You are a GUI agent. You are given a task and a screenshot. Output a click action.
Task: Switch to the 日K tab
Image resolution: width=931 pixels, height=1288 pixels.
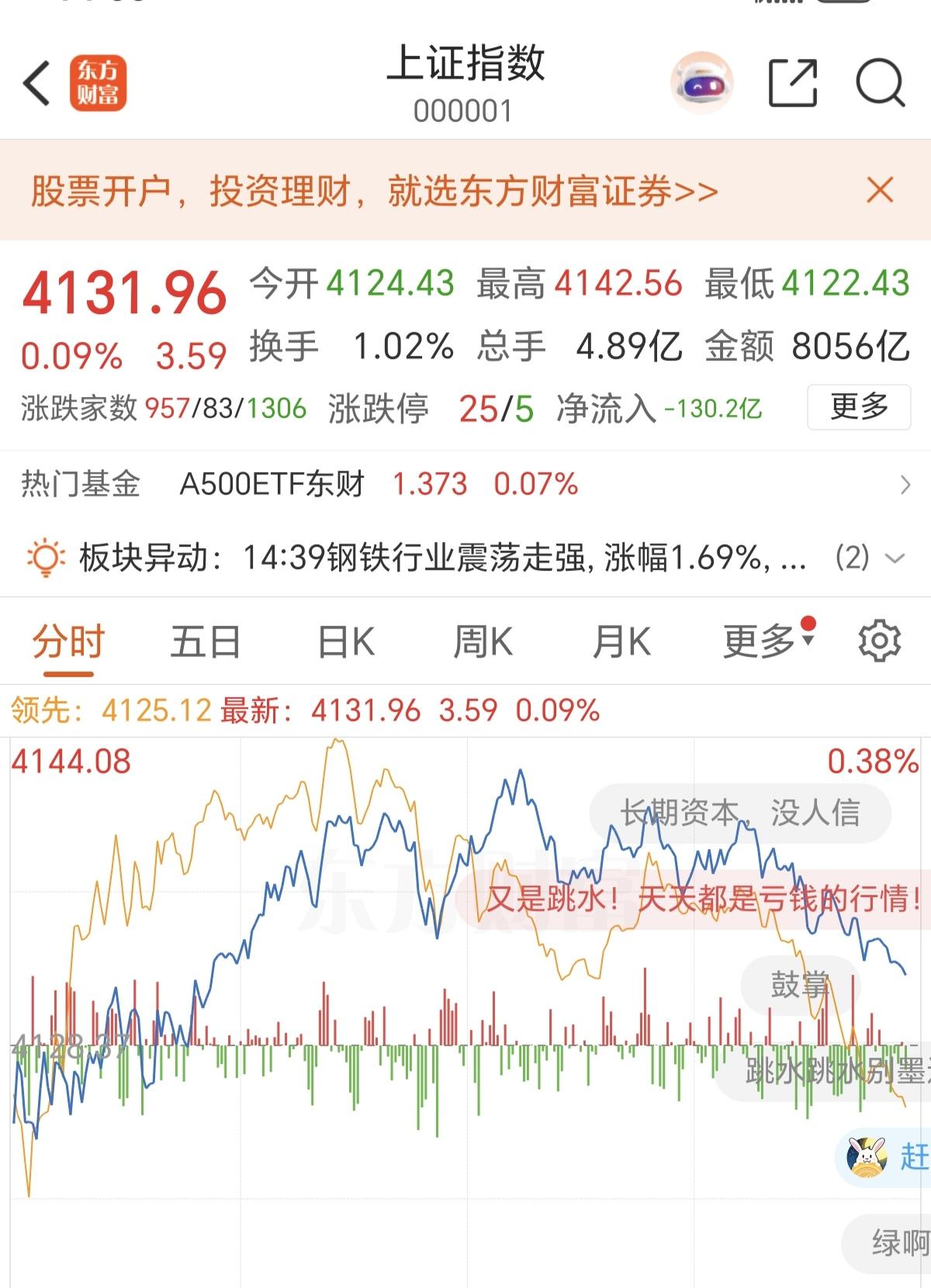pyautogui.click(x=347, y=641)
